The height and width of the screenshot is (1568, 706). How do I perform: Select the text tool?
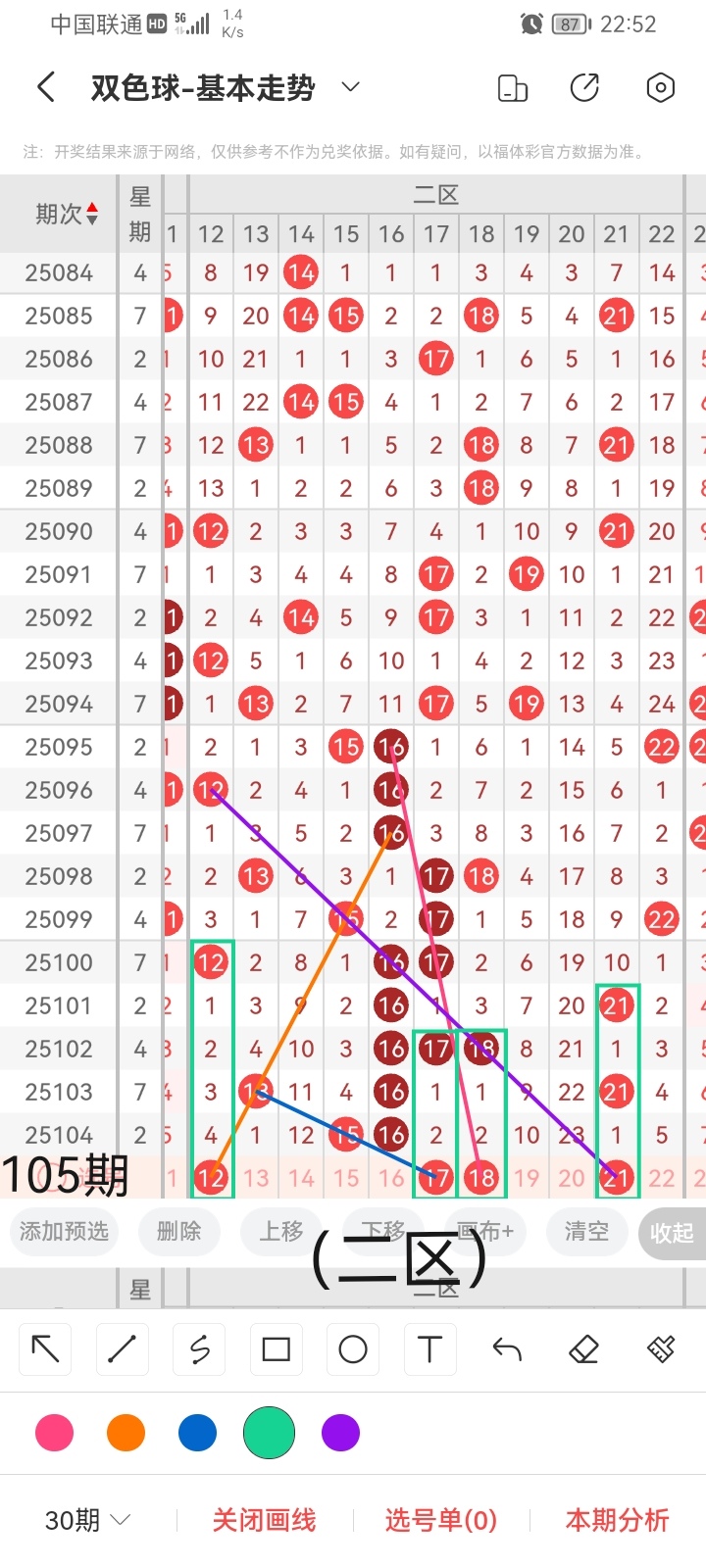pyautogui.click(x=429, y=1349)
